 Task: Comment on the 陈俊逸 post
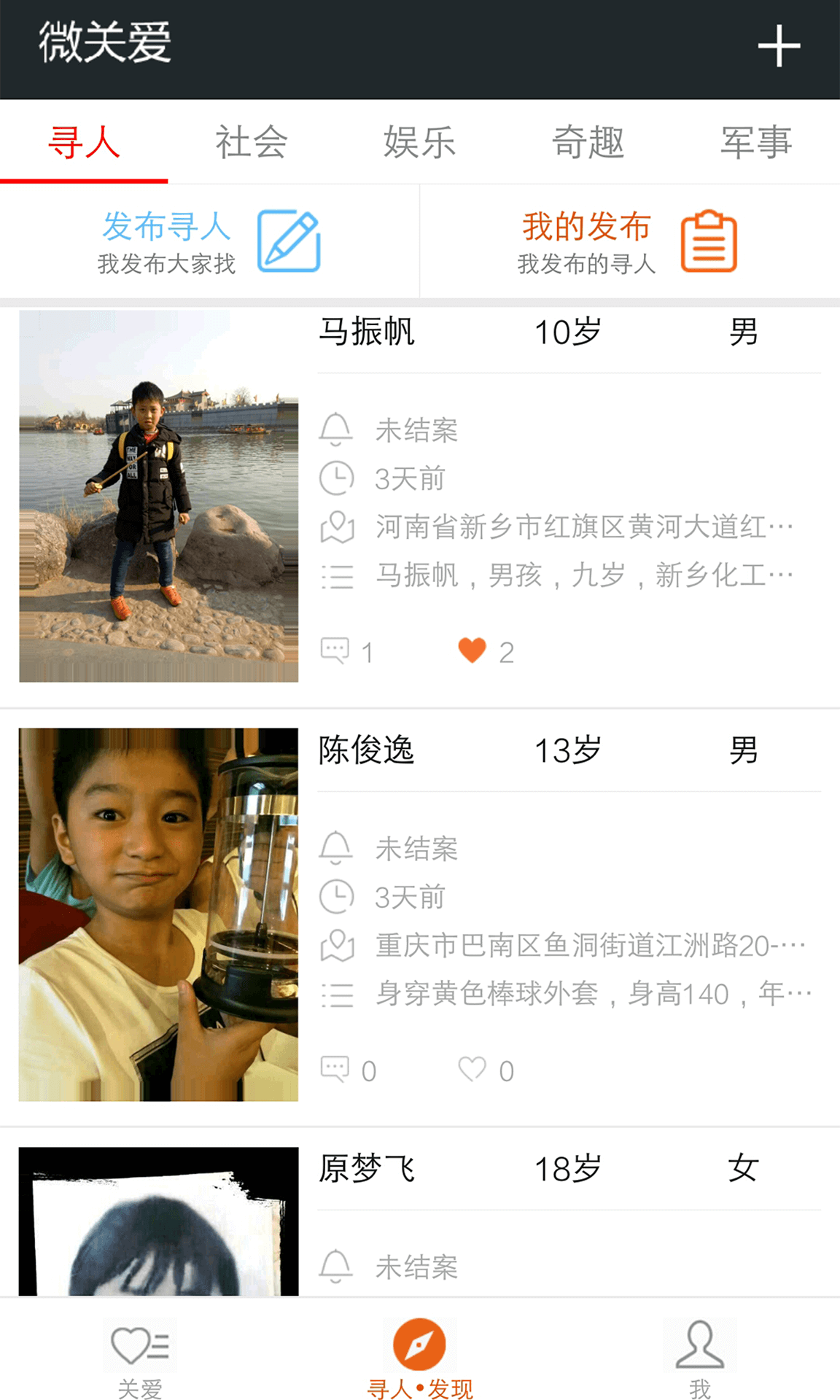(x=335, y=1069)
